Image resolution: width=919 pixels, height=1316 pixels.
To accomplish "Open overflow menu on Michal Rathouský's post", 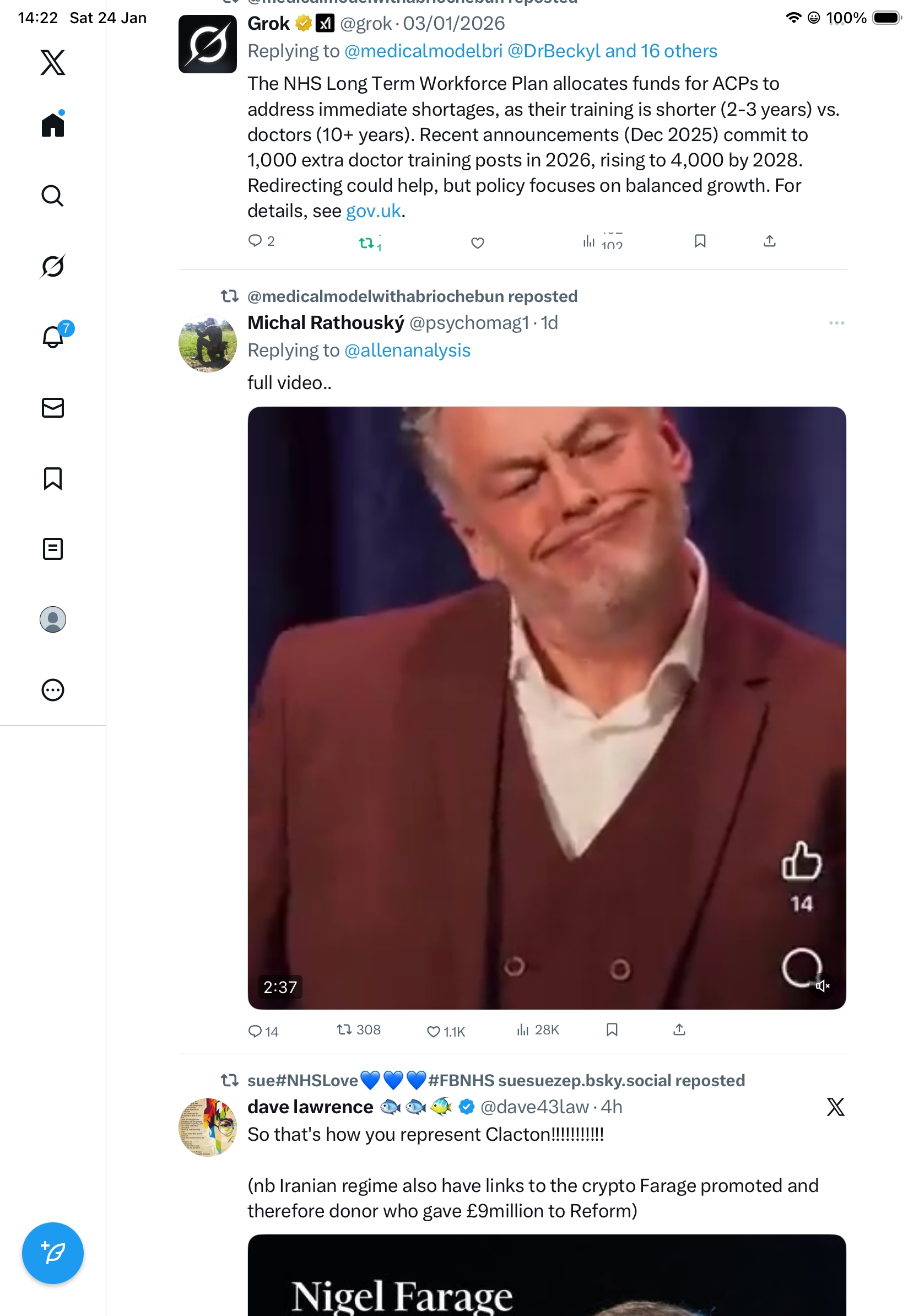I will click(836, 323).
